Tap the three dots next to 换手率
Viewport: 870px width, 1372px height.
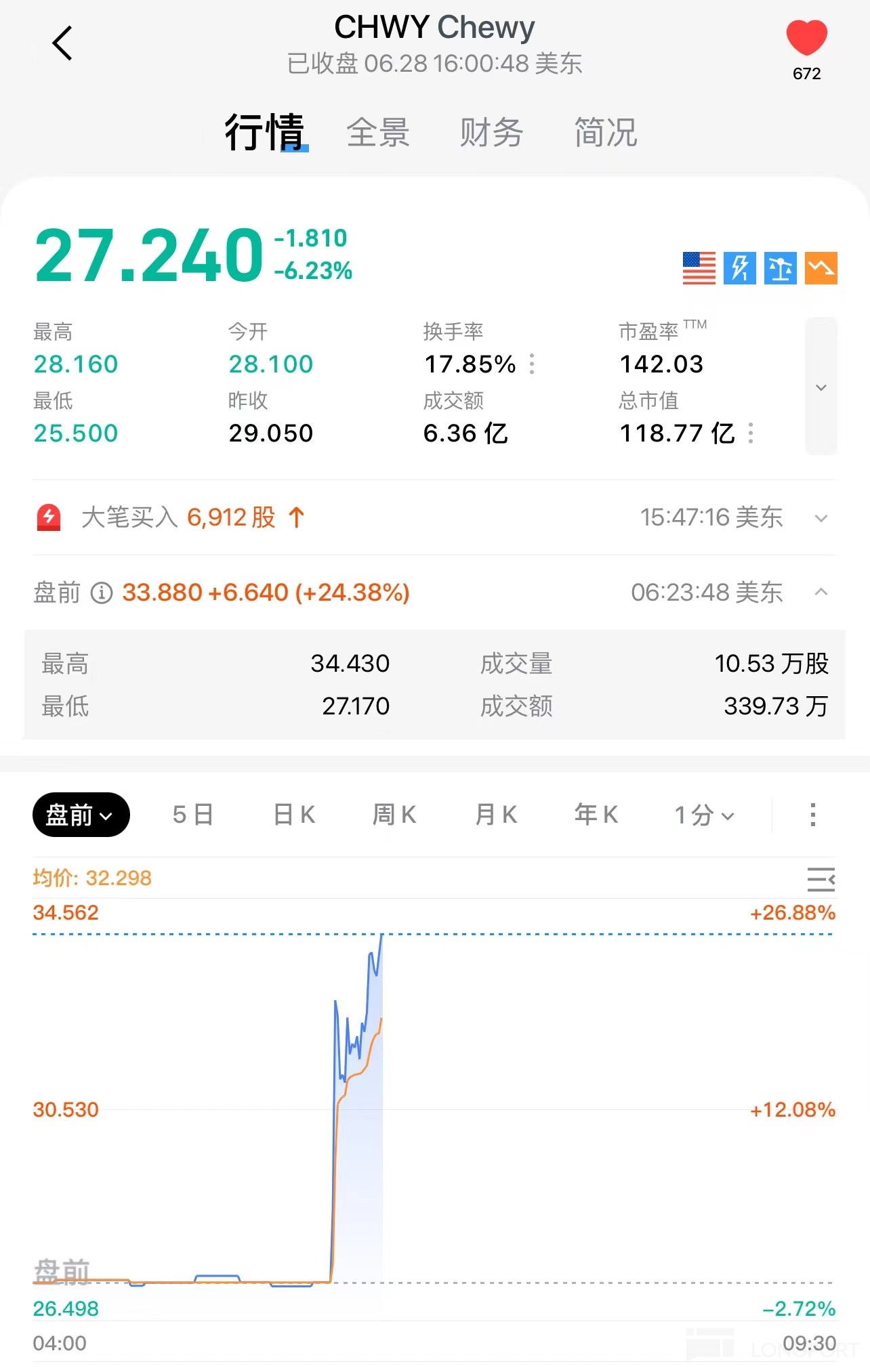(532, 364)
